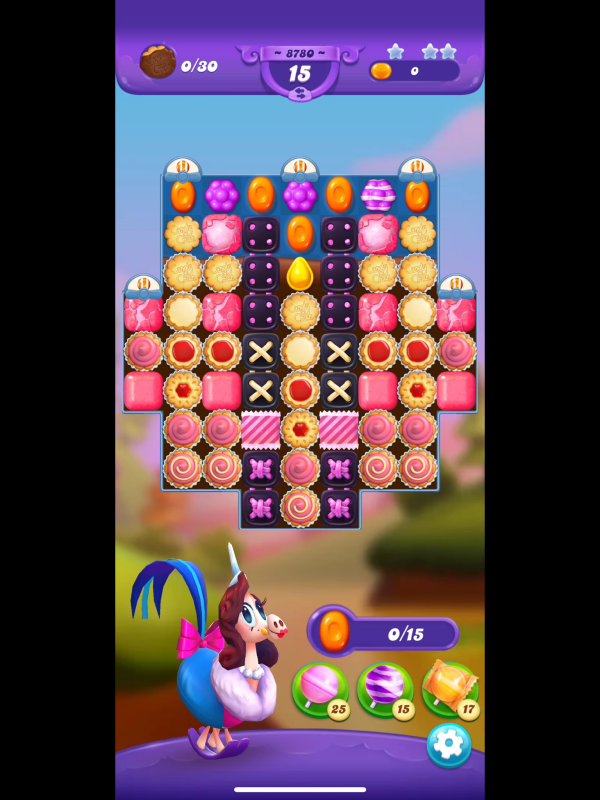The width and height of the screenshot is (600, 800).
Task: Use the wrapped candy booster showing 17
Action: coord(450,688)
